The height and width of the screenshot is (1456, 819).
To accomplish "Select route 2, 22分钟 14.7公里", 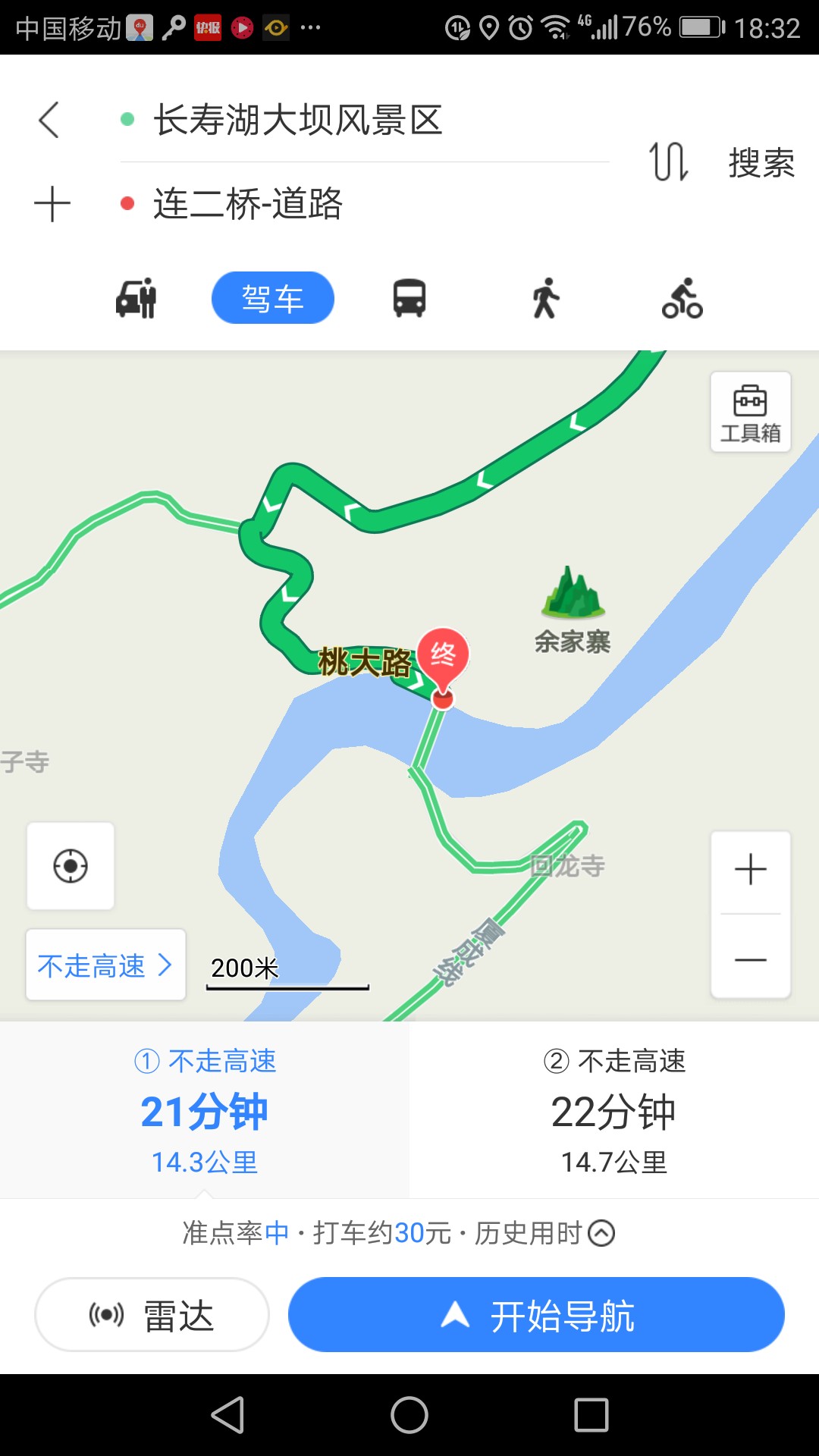I will click(x=614, y=1110).
